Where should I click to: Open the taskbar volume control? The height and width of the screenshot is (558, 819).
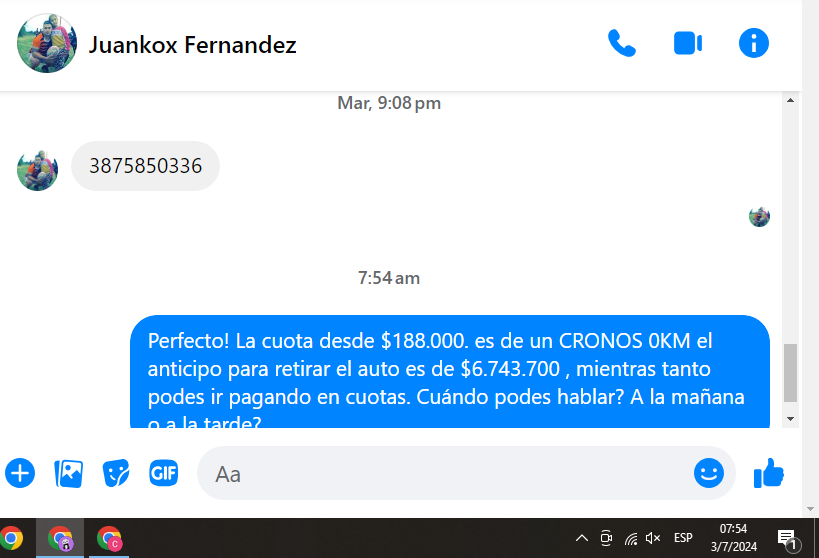tap(654, 538)
